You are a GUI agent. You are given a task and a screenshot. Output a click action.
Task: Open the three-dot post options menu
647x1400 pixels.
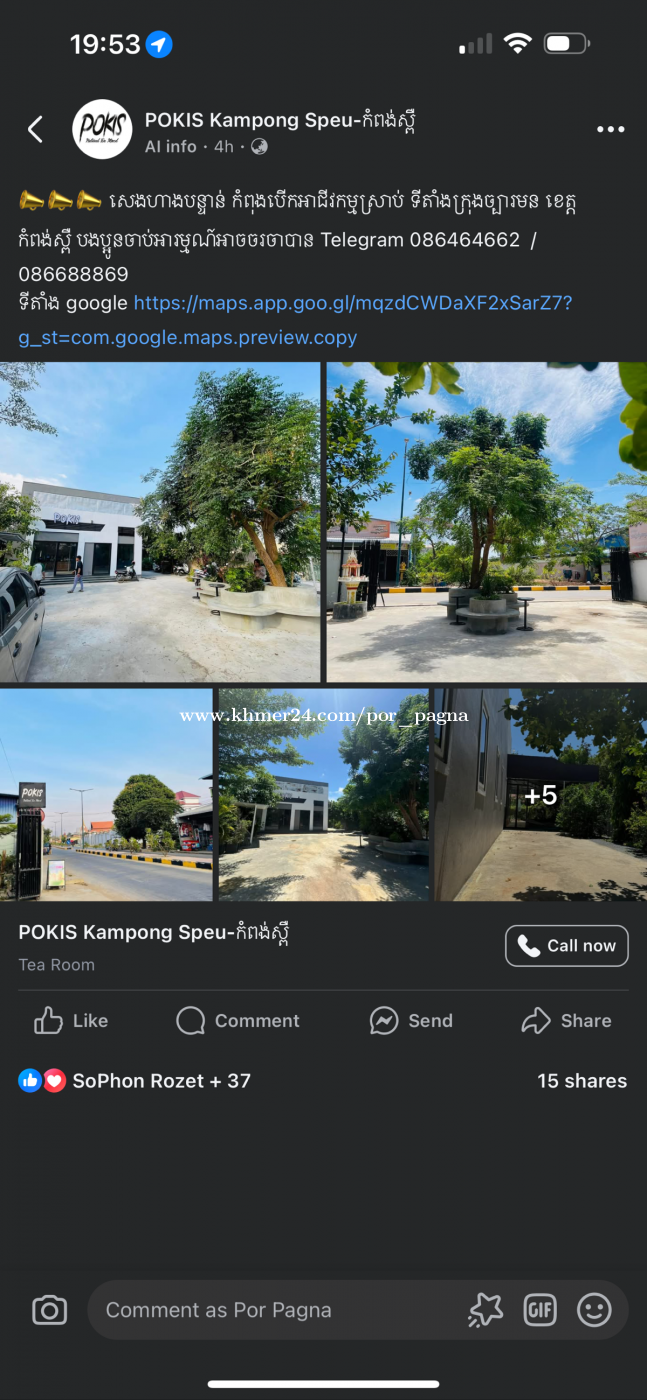[x=610, y=129]
